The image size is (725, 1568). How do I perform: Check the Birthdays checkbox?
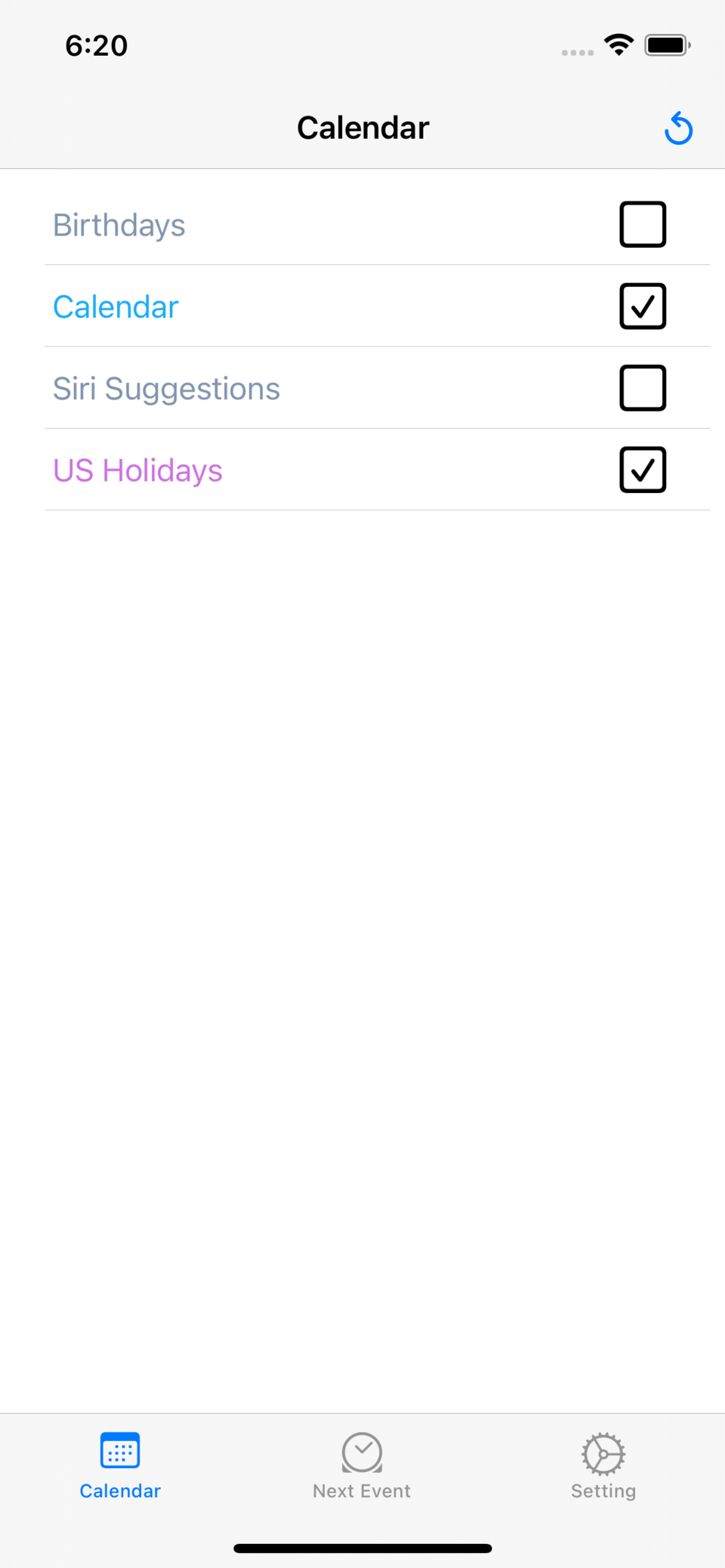pyautogui.click(x=643, y=224)
